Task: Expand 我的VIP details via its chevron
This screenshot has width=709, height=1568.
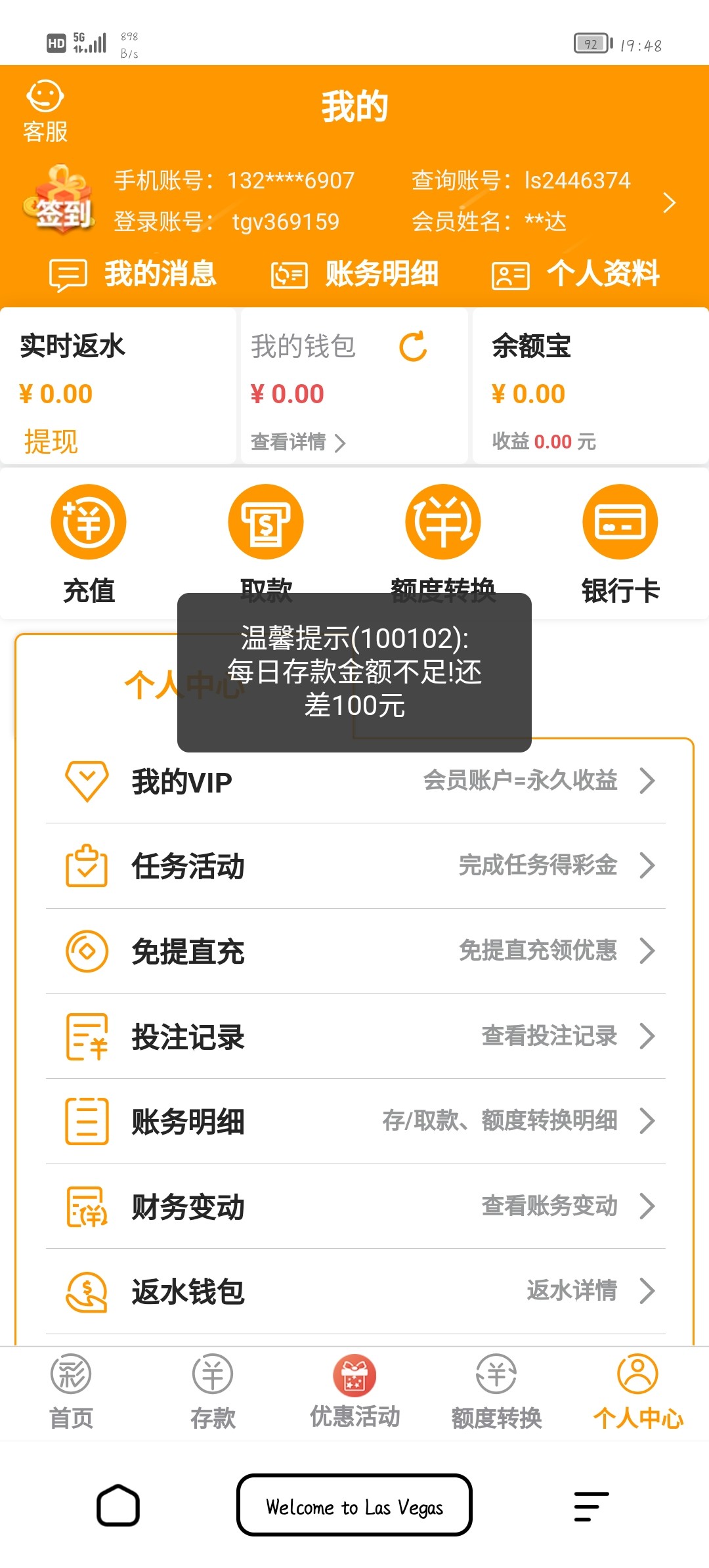Action: (648, 781)
